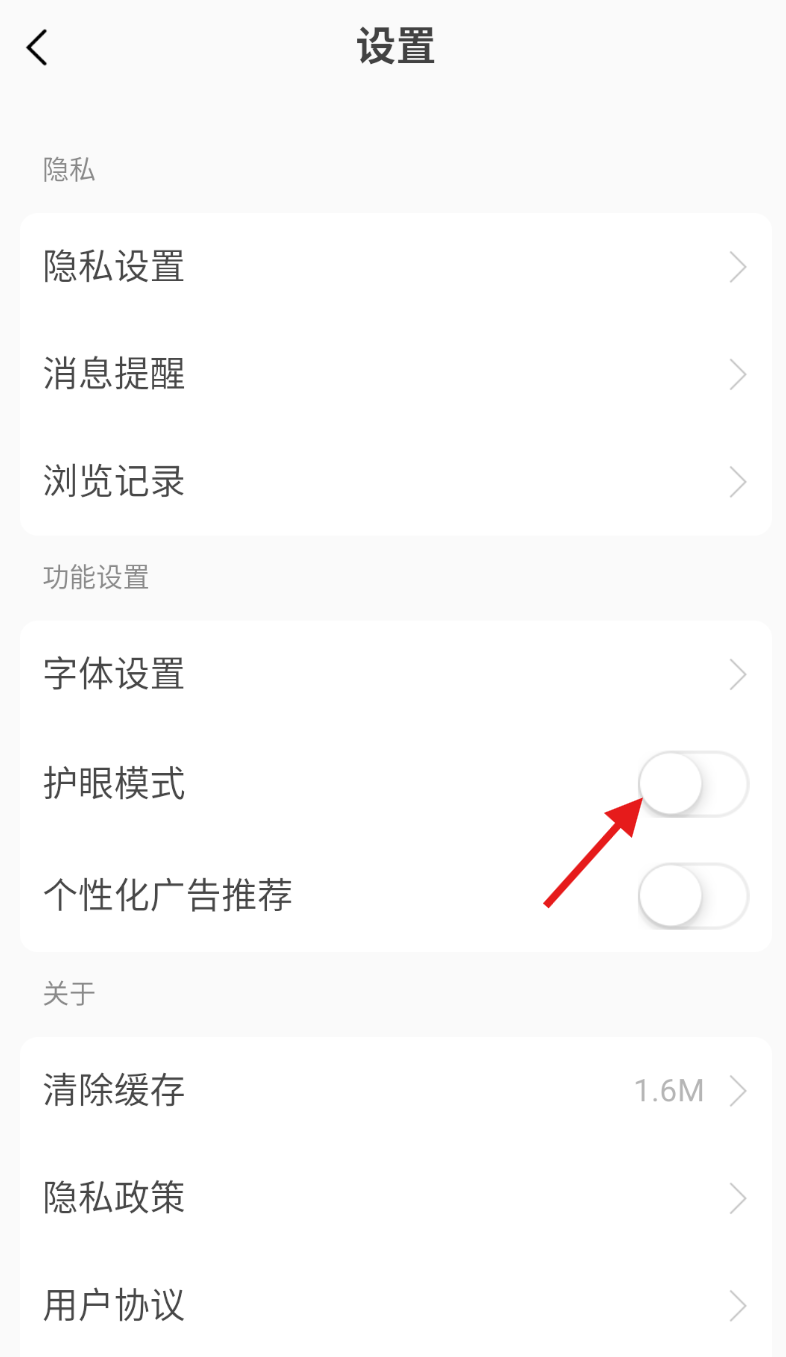Image resolution: width=786 pixels, height=1357 pixels.
Task: Open 浏览记录 history
Action: tap(395, 483)
